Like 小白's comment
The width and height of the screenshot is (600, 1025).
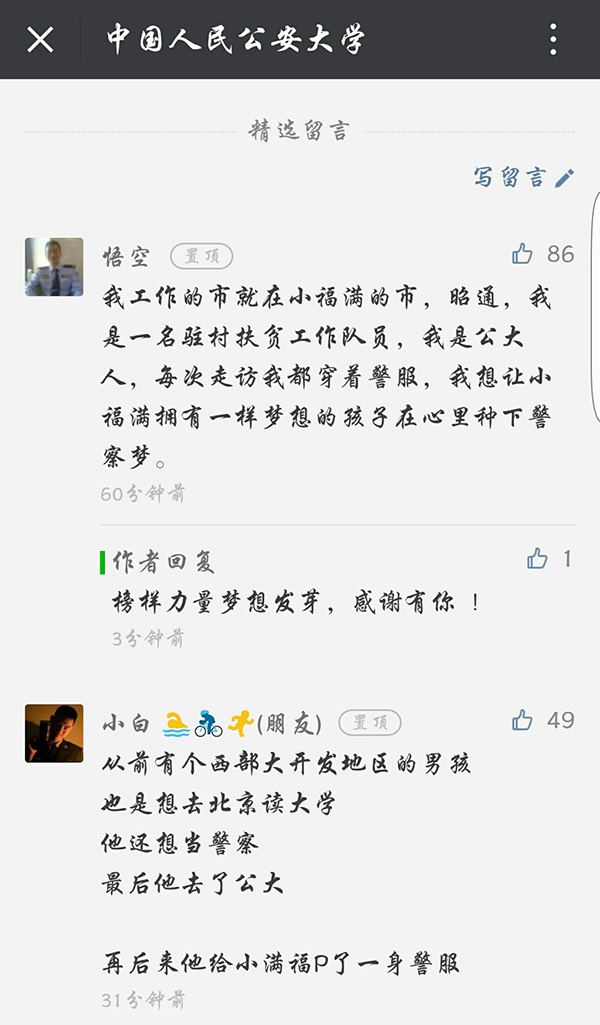[523, 720]
